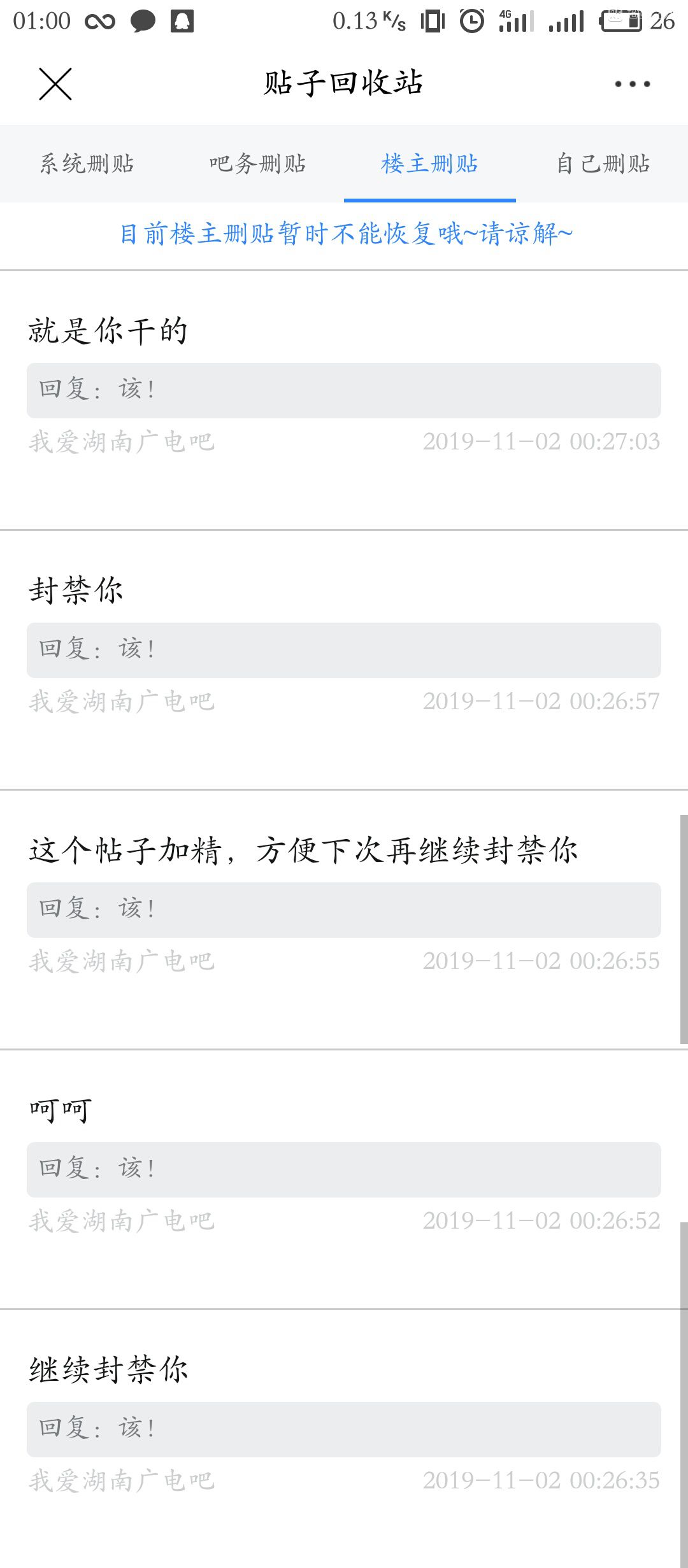Select the 楼主删贴 tab

pyautogui.click(x=429, y=164)
